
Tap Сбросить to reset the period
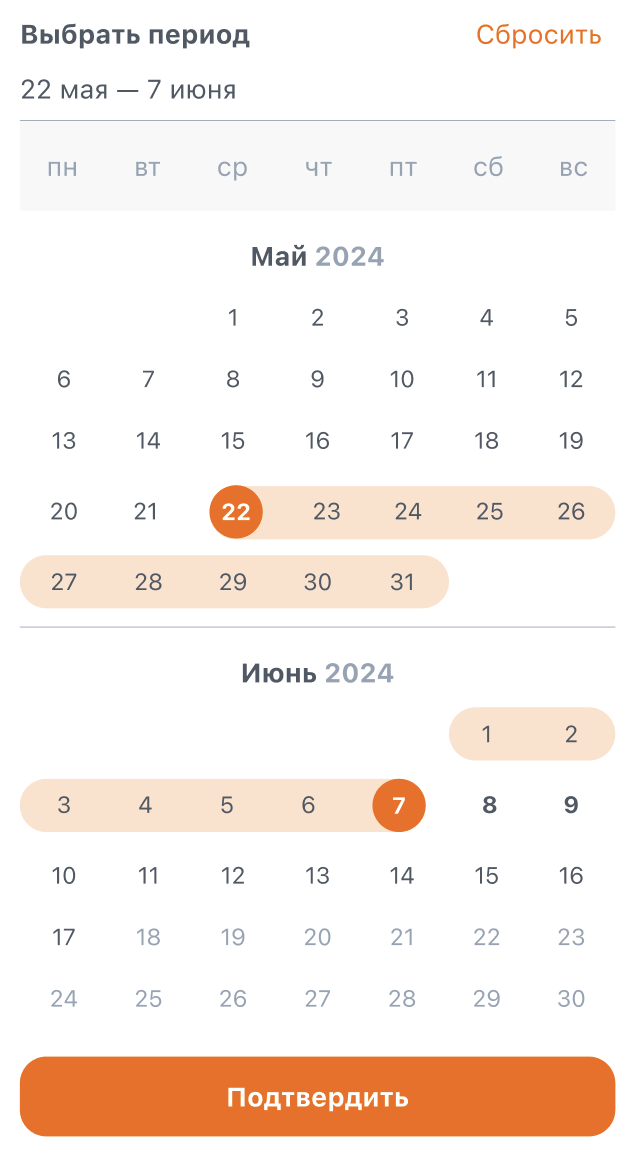pyautogui.click(x=538, y=35)
